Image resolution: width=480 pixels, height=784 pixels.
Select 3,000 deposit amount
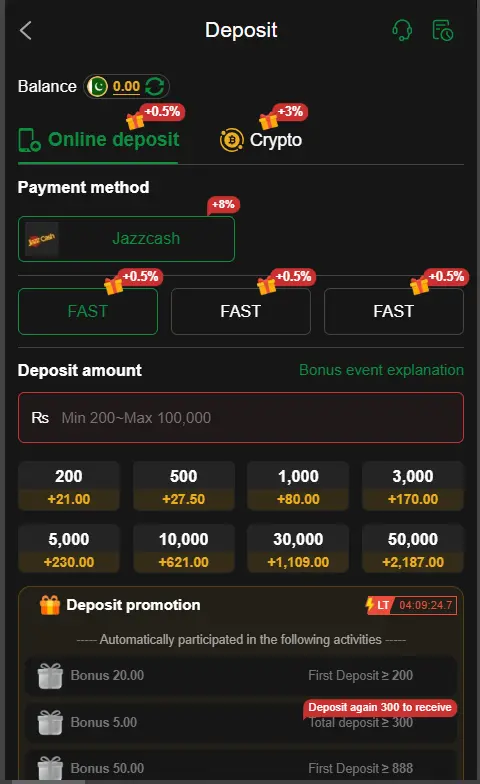[x=413, y=486]
